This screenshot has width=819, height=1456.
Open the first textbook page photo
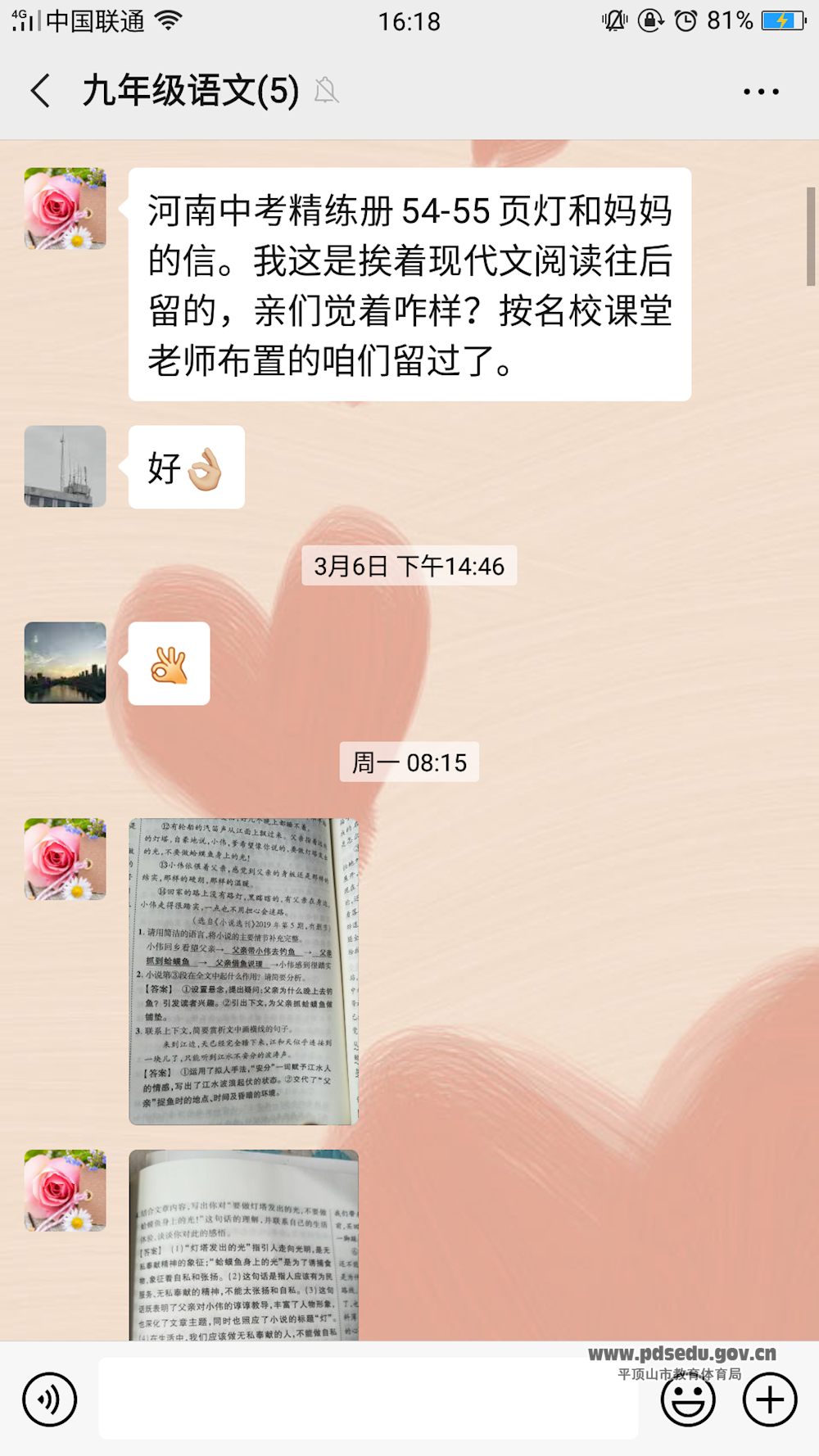point(243,970)
